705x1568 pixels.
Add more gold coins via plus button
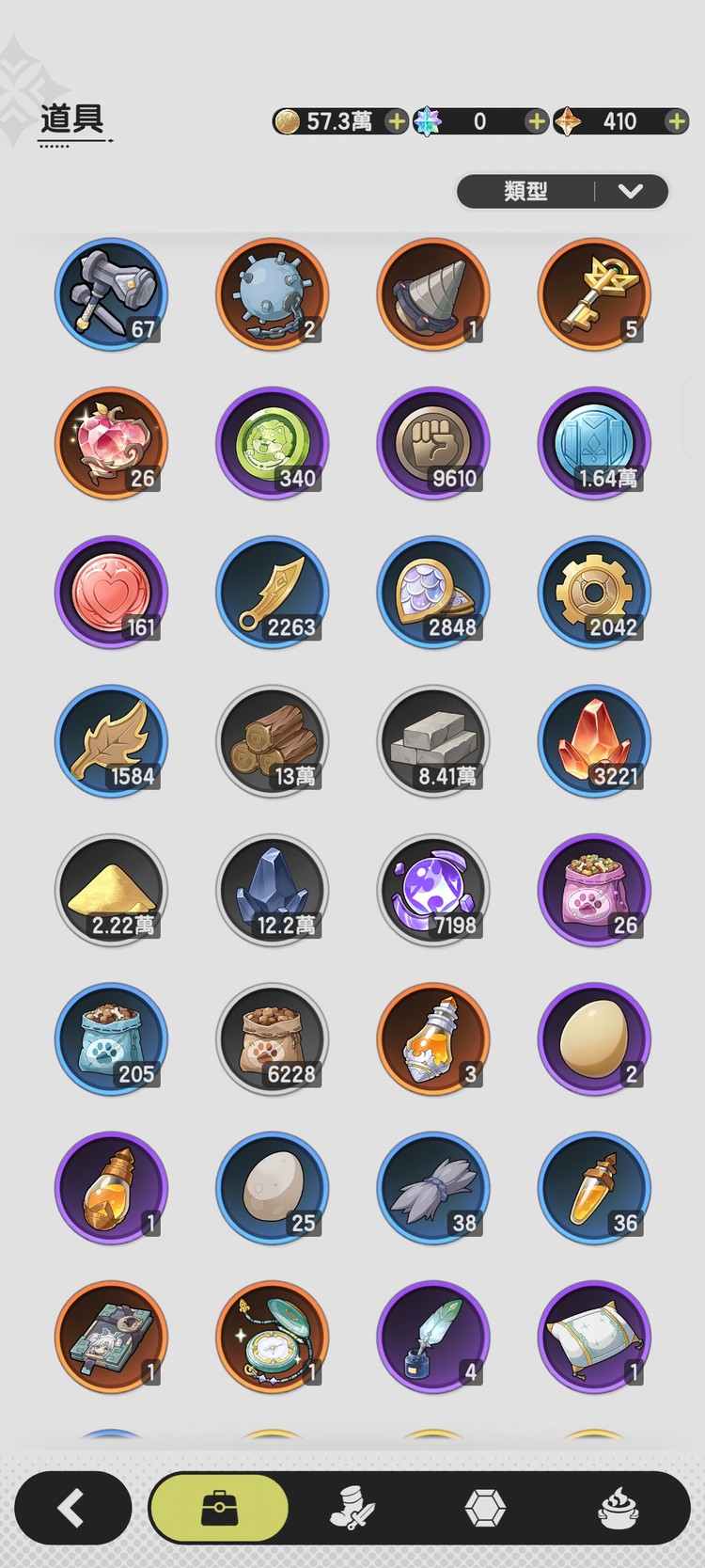tap(397, 121)
